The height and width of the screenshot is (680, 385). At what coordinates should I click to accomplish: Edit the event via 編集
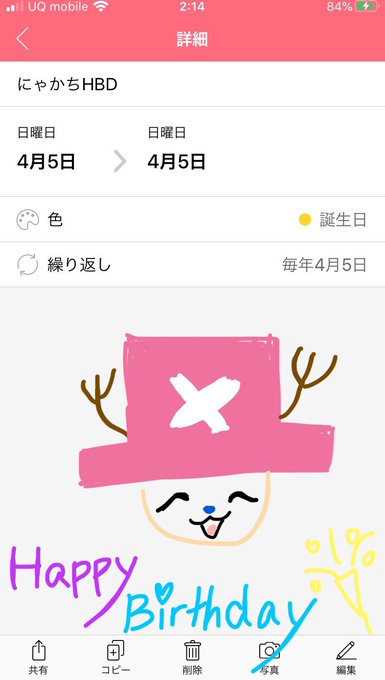(x=346, y=657)
